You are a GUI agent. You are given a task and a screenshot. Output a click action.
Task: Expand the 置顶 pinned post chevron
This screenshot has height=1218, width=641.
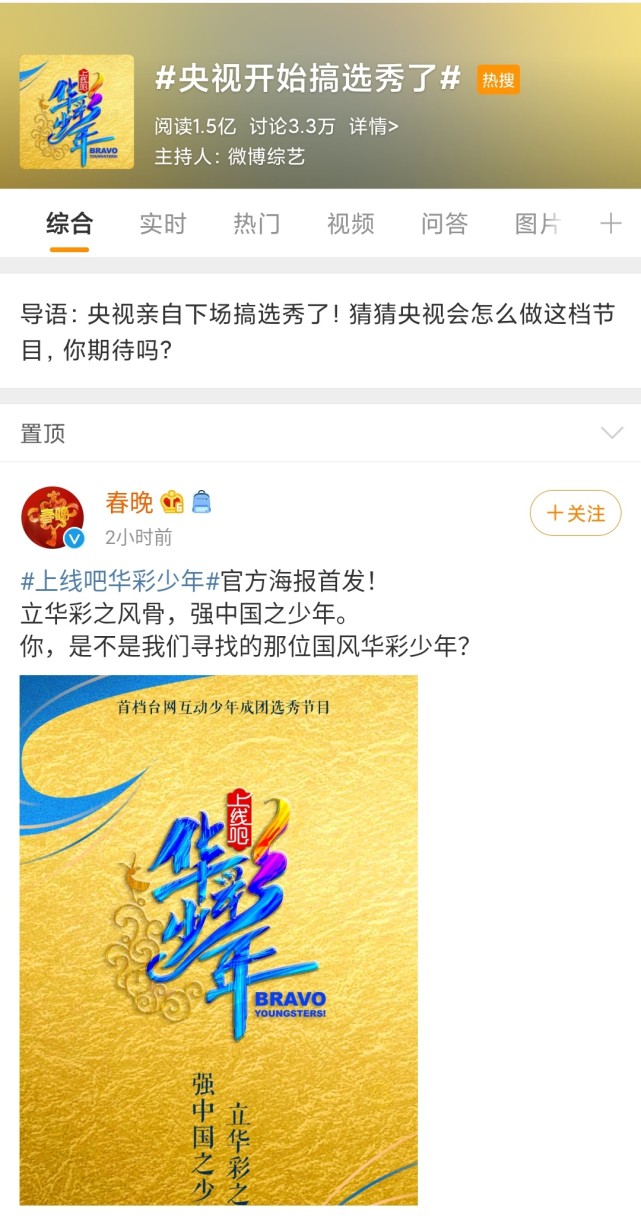click(x=611, y=433)
